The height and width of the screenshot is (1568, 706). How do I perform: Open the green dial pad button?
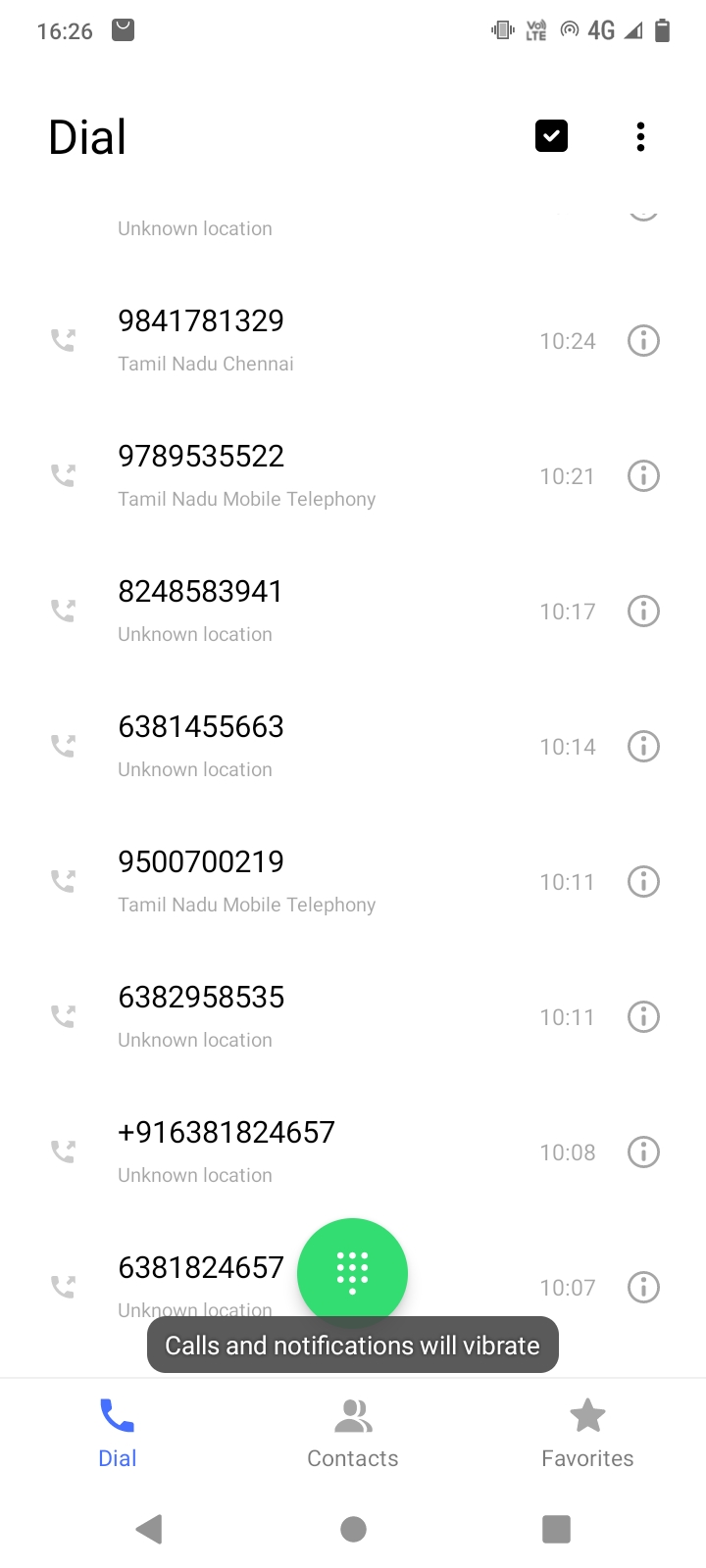coord(352,1272)
